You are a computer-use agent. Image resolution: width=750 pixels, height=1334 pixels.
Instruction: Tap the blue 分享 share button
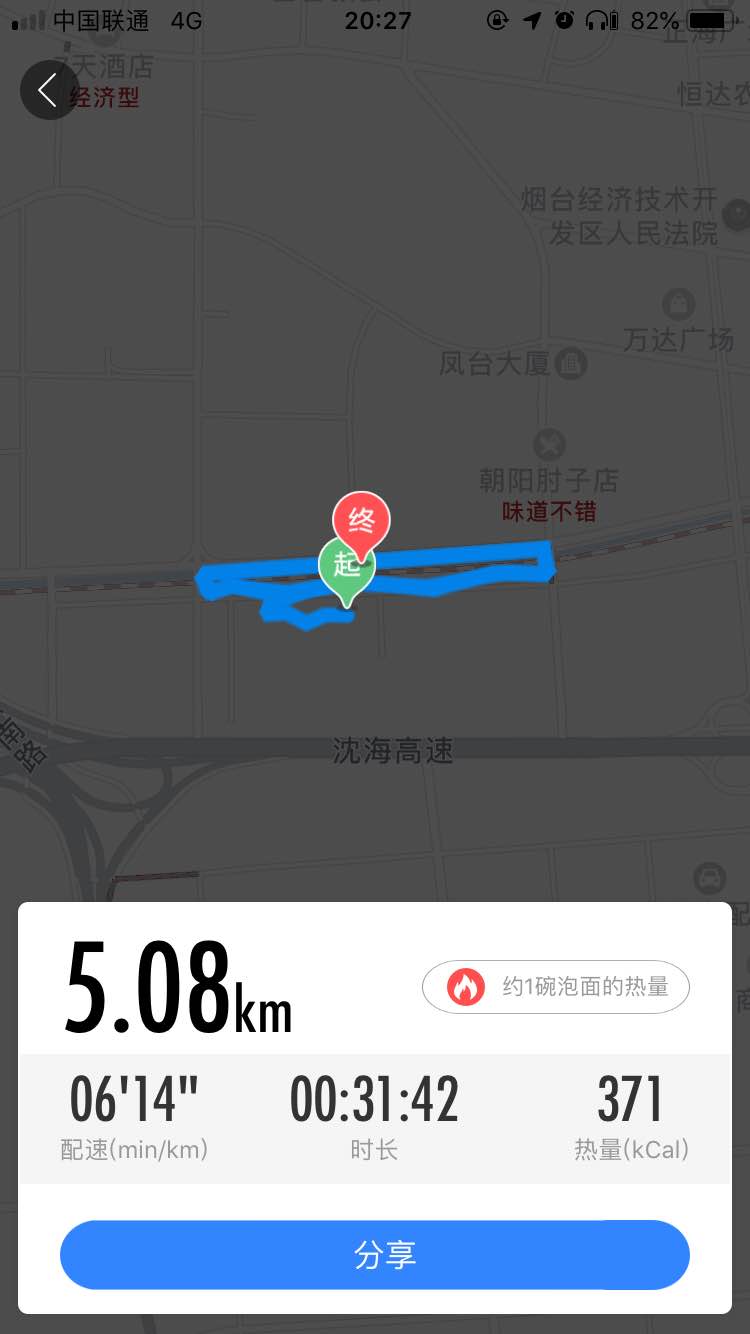click(x=375, y=1255)
